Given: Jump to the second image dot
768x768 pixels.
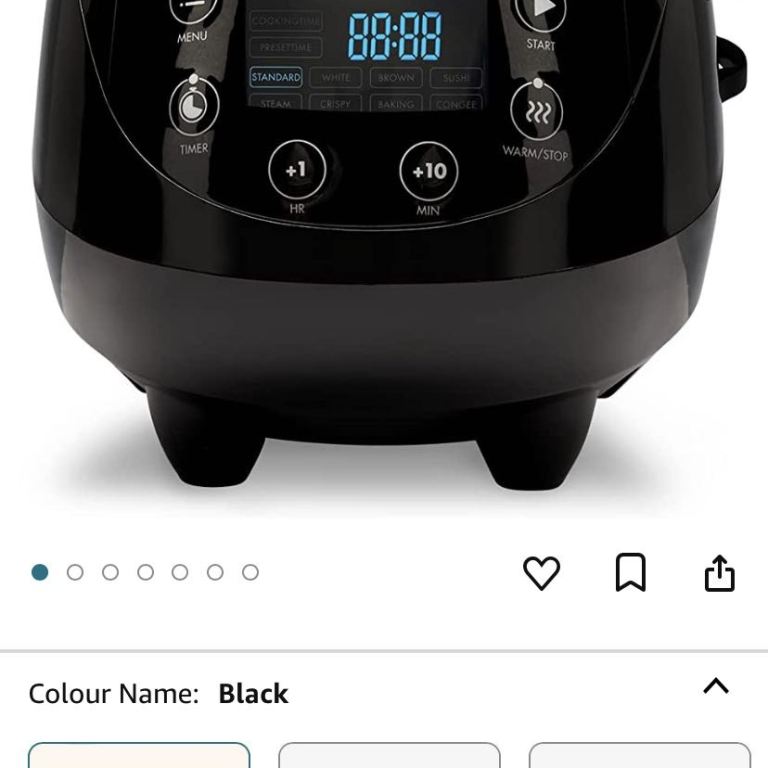Looking at the screenshot, I should (x=75, y=572).
